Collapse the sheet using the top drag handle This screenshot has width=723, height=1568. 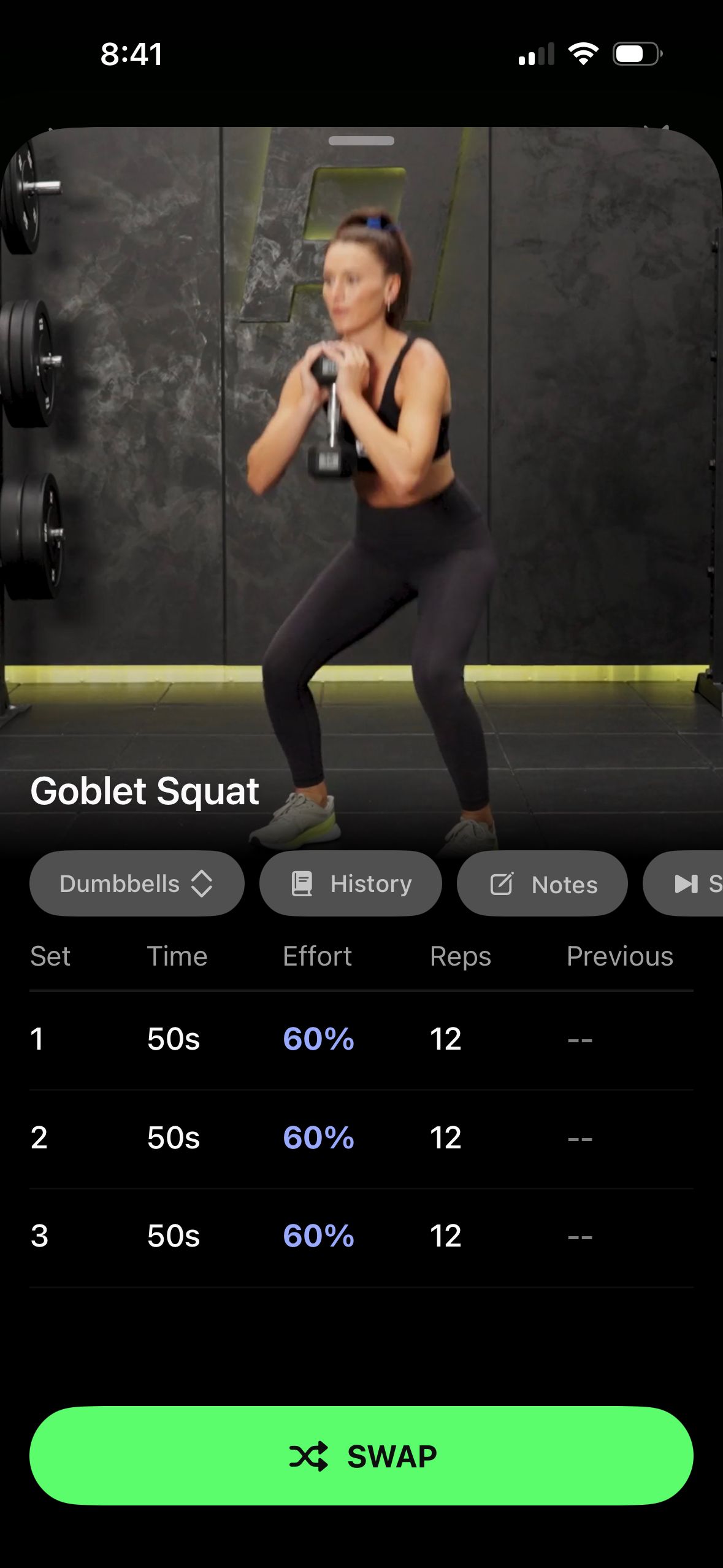pyautogui.click(x=361, y=140)
